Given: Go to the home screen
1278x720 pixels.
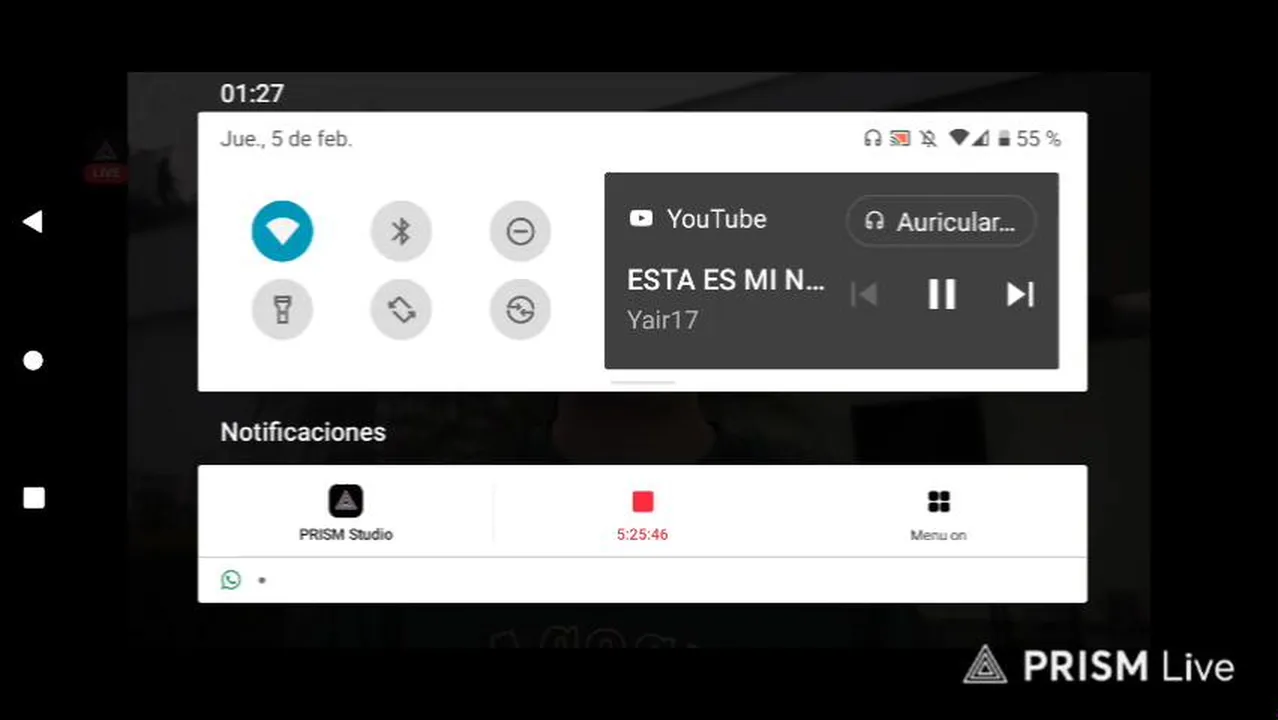Looking at the screenshot, I should pyautogui.click(x=33, y=360).
